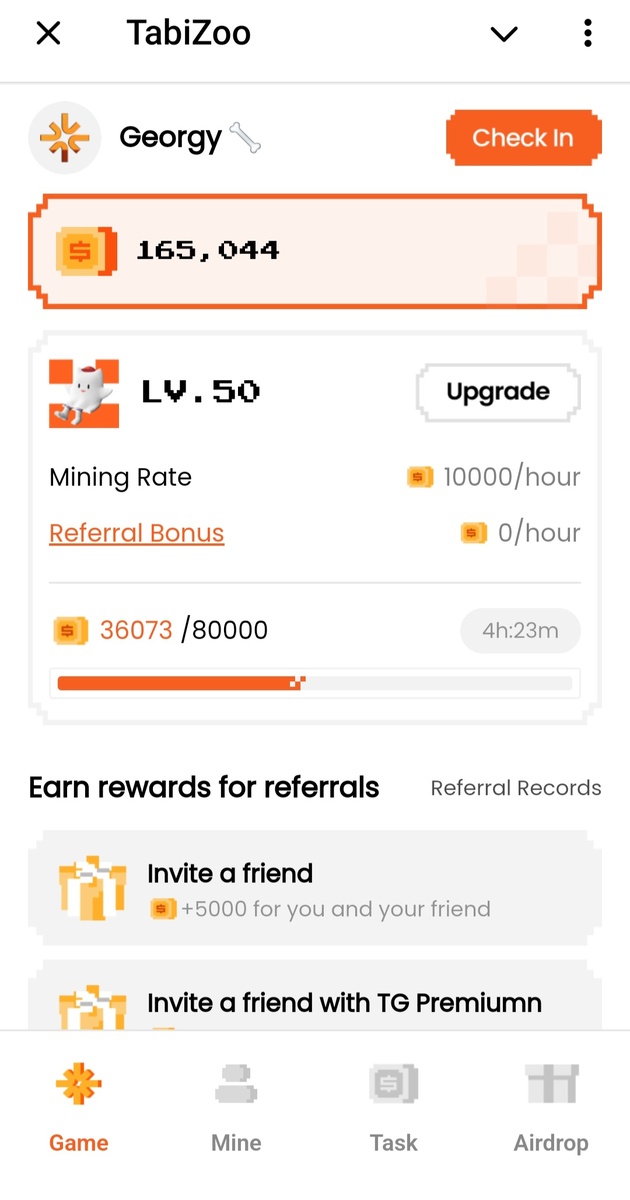The width and height of the screenshot is (630, 1200).
Task: Upgrade the LV.50 character
Action: pyautogui.click(x=497, y=392)
